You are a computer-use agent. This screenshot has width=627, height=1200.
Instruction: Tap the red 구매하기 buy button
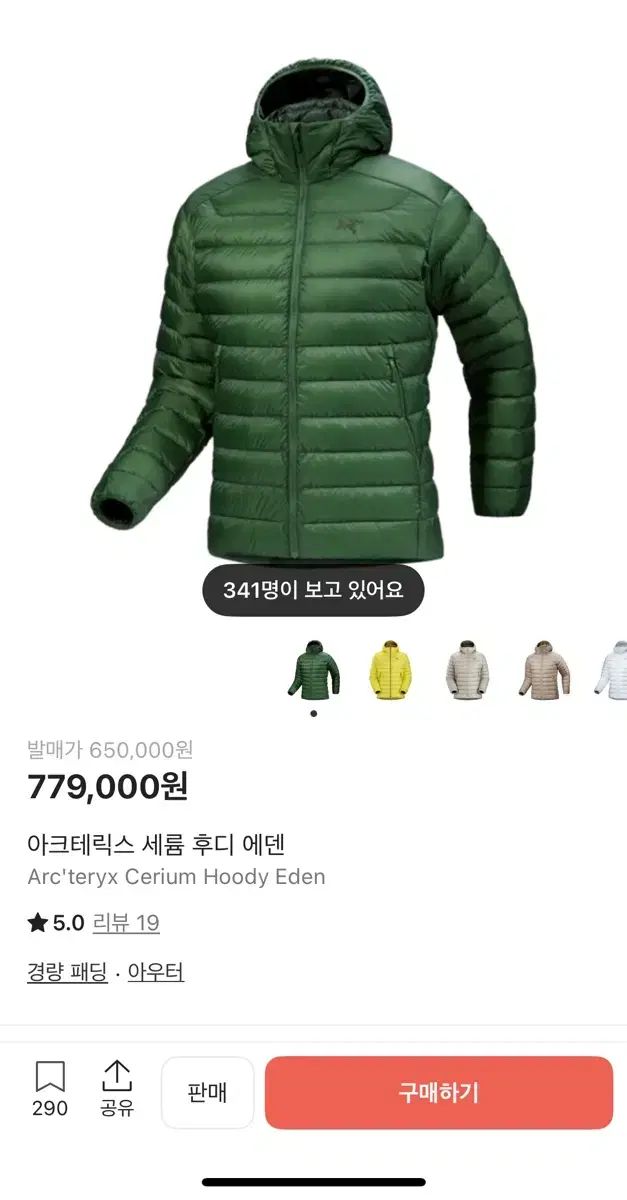click(x=438, y=1092)
